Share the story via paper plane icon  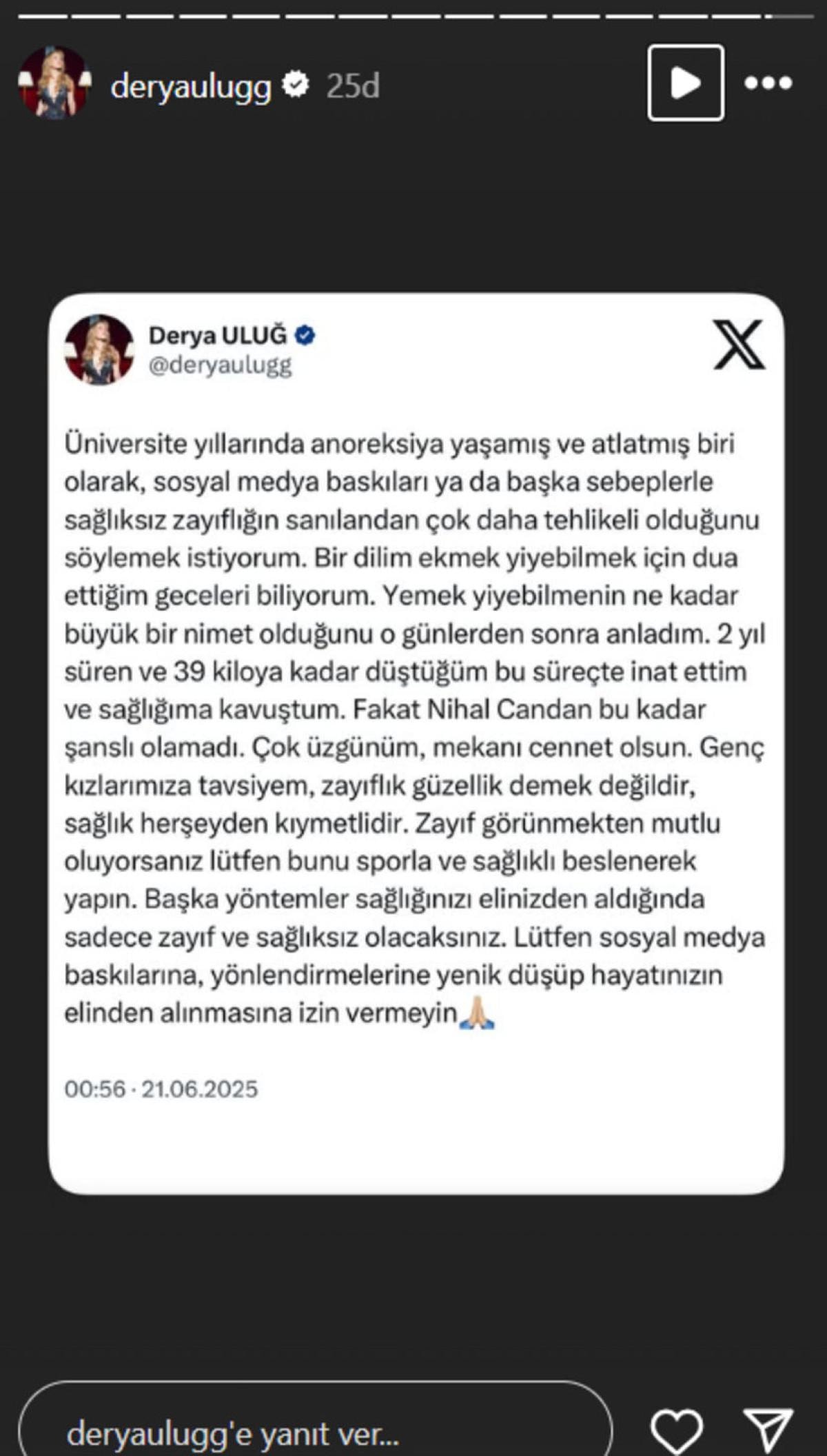pyautogui.click(x=768, y=1430)
